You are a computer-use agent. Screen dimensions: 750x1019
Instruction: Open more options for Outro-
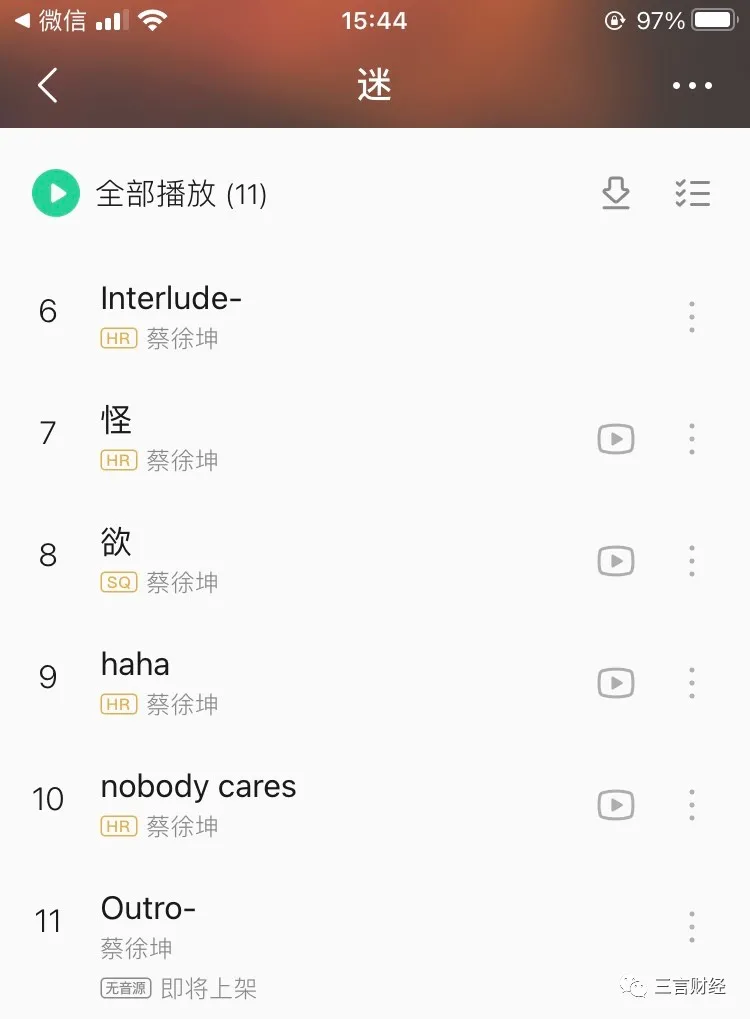(x=691, y=927)
